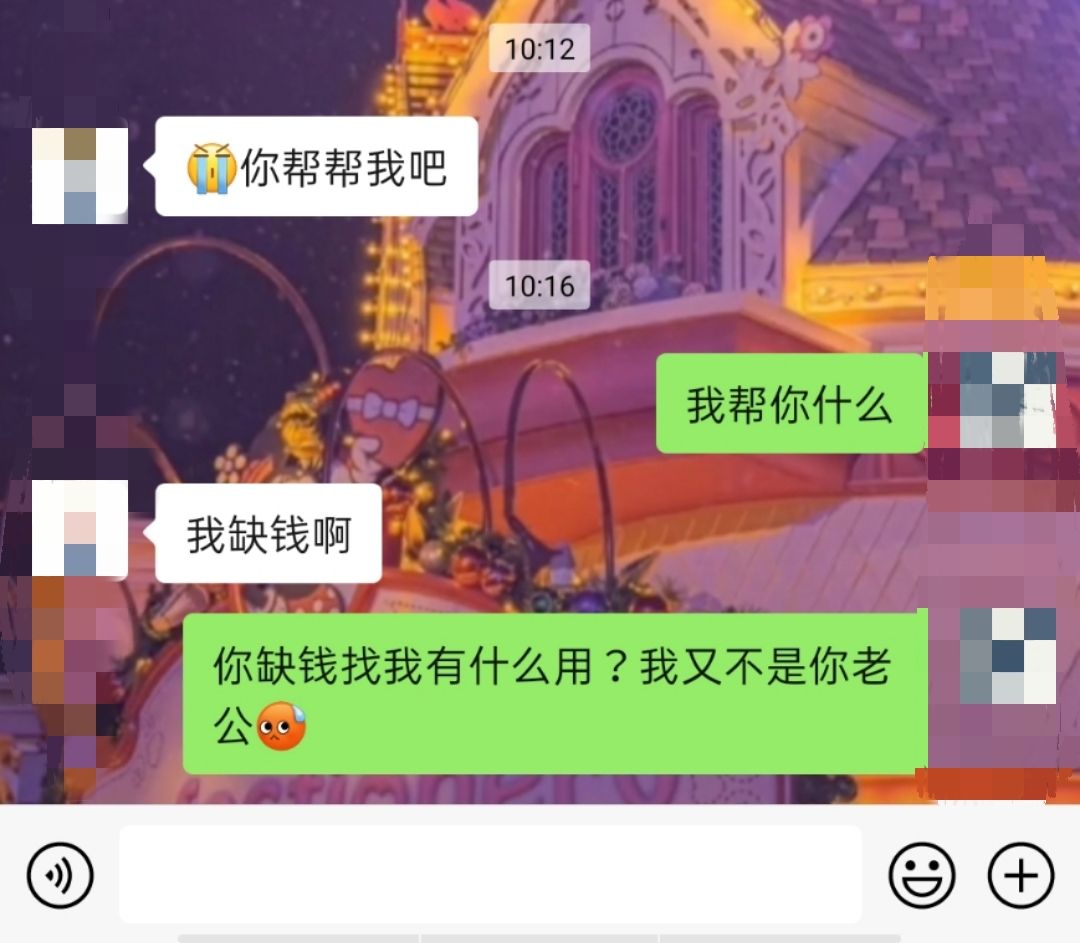Open avatar beside 我缺钱啊 message
The width and height of the screenshot is (1080, 943).
[x=80, y=529]
